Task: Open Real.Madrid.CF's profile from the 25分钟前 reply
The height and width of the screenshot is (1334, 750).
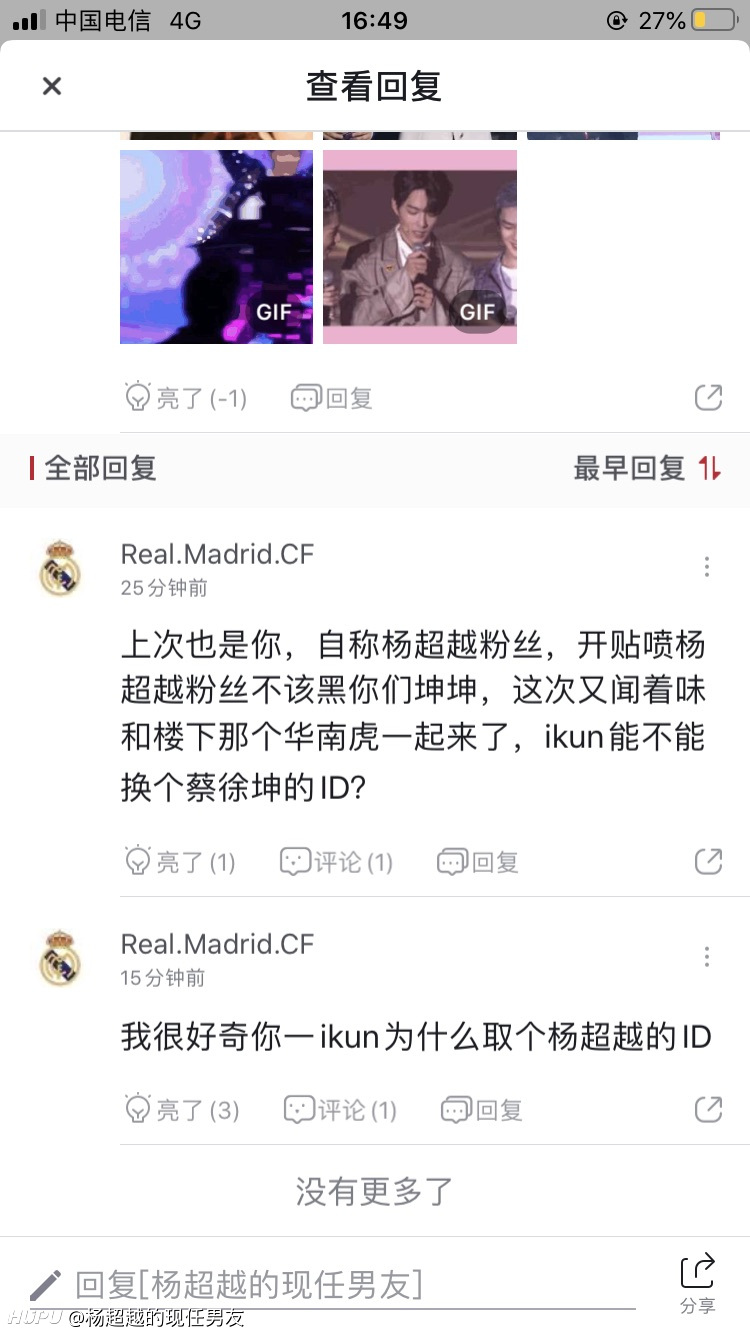Action: pyautogui.click(x=217, y=554)
